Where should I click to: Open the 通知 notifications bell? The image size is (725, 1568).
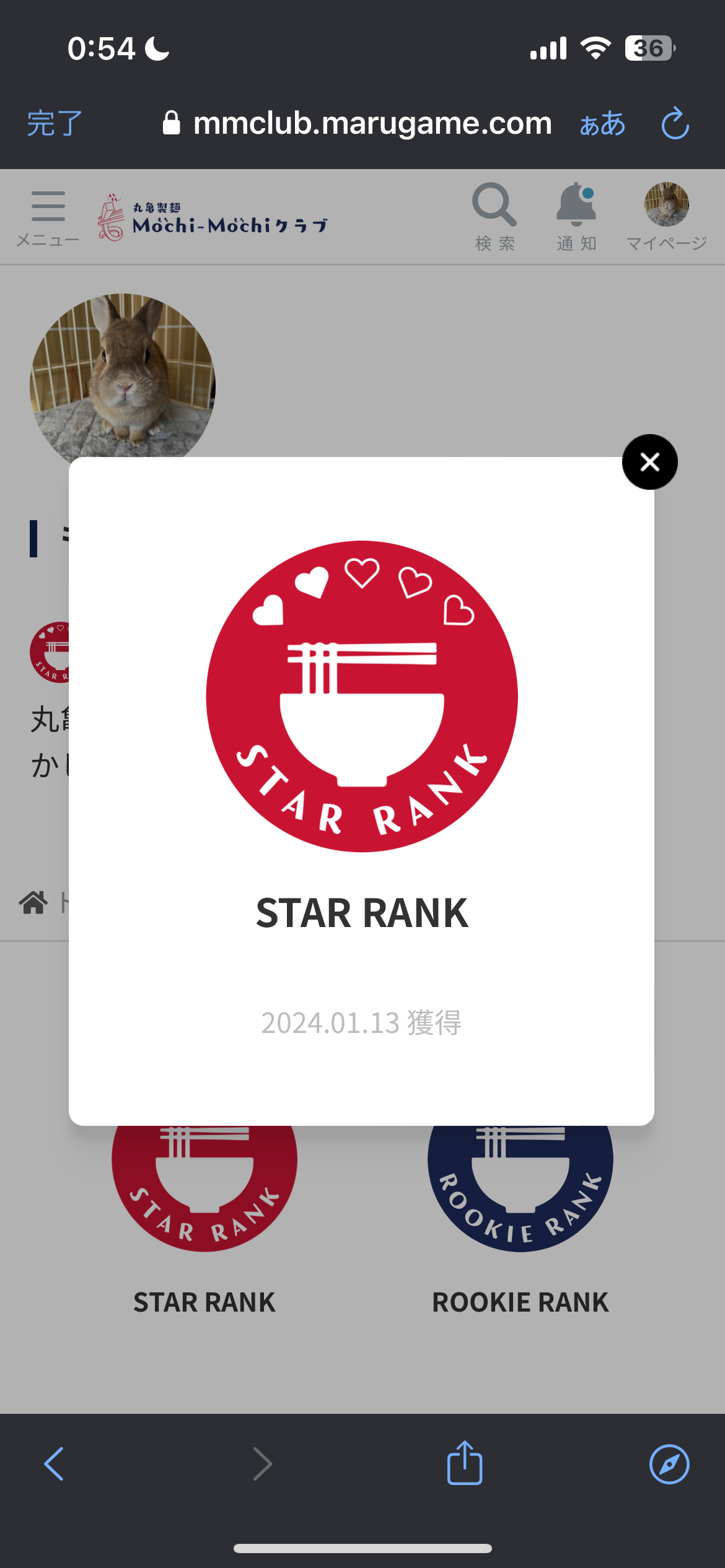pos(576,217)
